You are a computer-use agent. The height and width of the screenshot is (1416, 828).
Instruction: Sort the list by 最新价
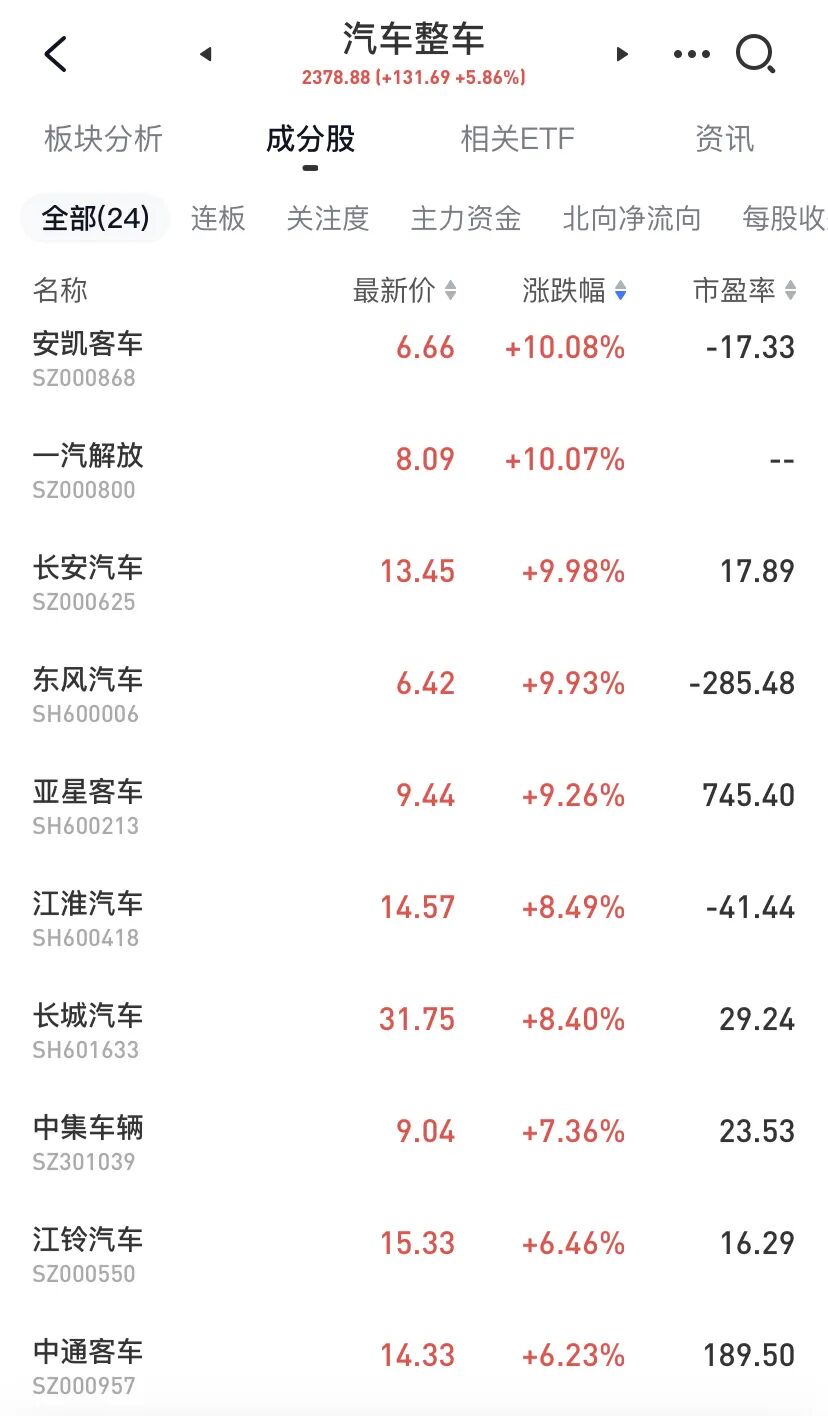tap(404, 291)
